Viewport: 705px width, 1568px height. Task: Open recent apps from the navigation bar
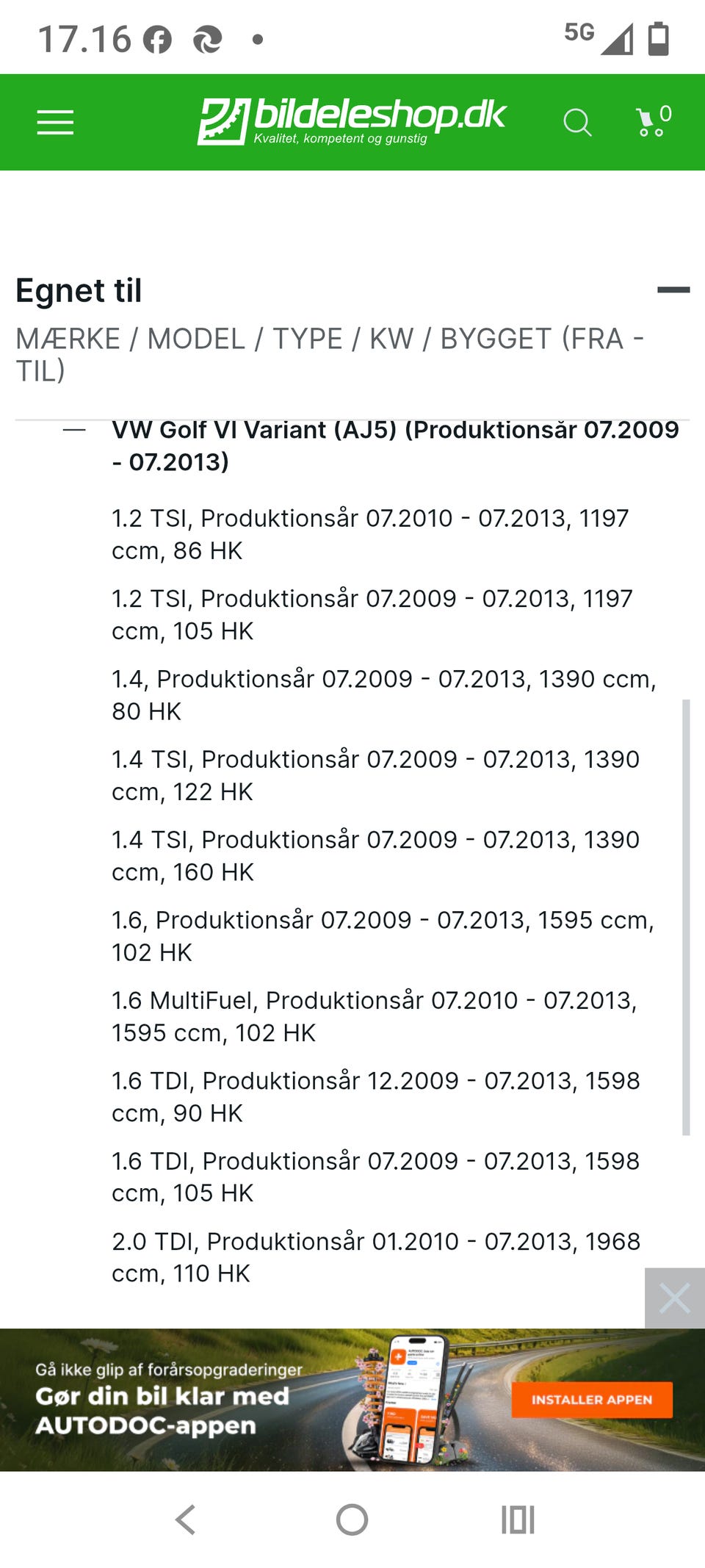click(x=518, y=1520)
